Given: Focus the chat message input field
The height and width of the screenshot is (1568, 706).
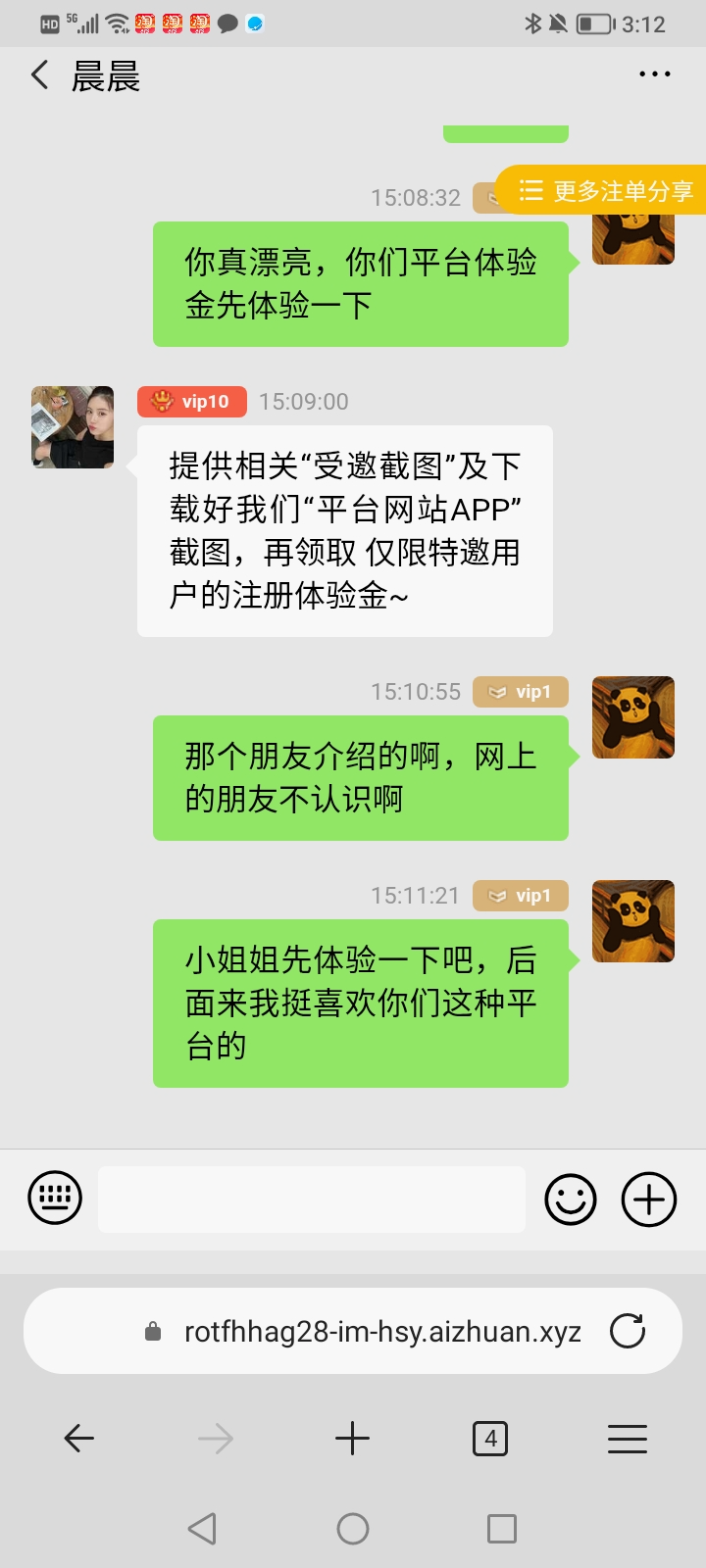Looking at the screenshot, I should point(312,1199).
